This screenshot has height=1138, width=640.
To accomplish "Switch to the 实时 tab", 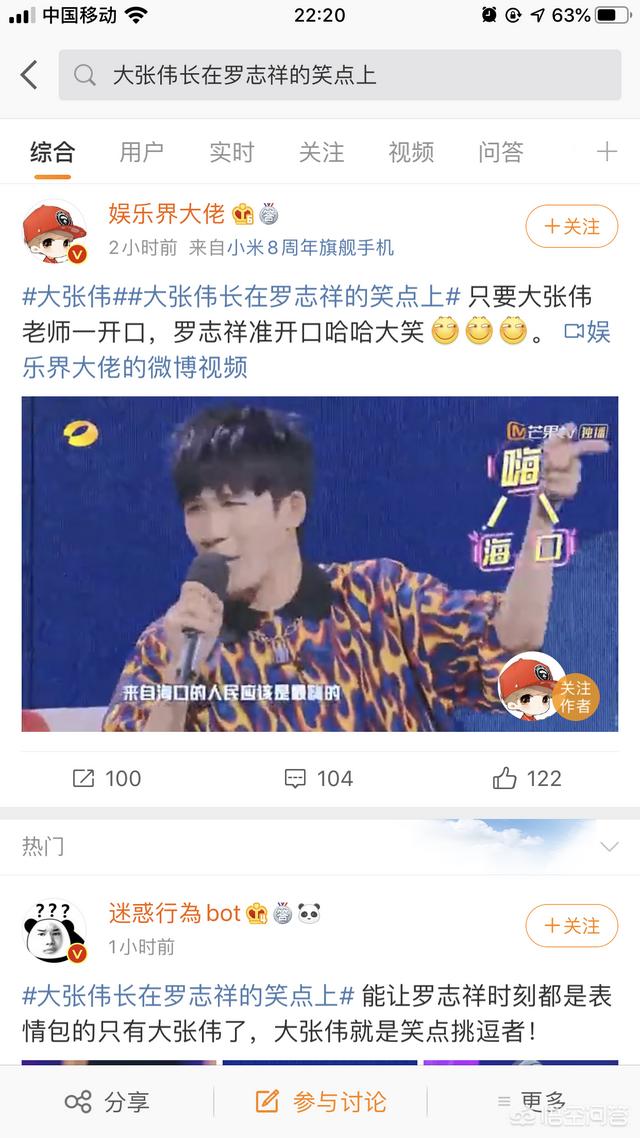I will point(231,152).
